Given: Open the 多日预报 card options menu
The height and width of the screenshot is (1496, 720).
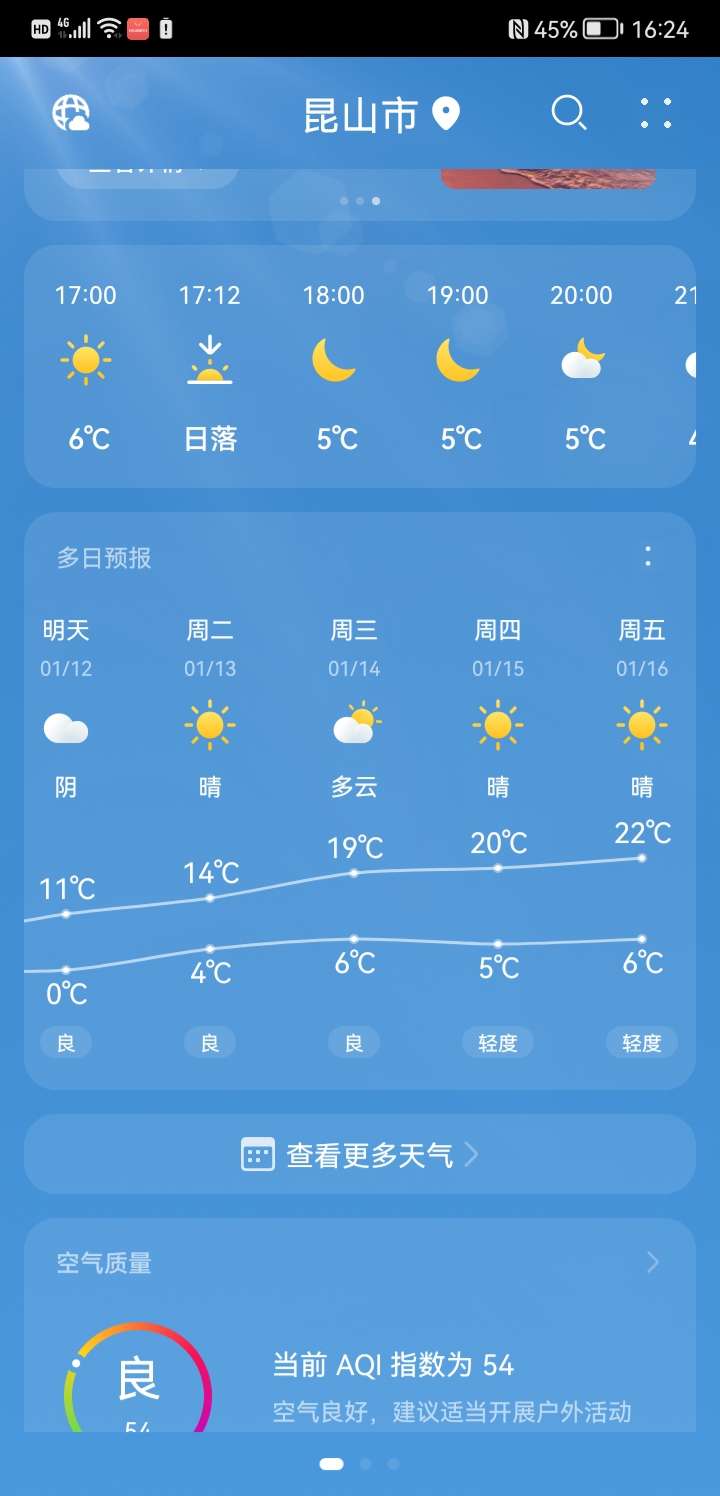Looking at the screenshot, I should (648, 556).
